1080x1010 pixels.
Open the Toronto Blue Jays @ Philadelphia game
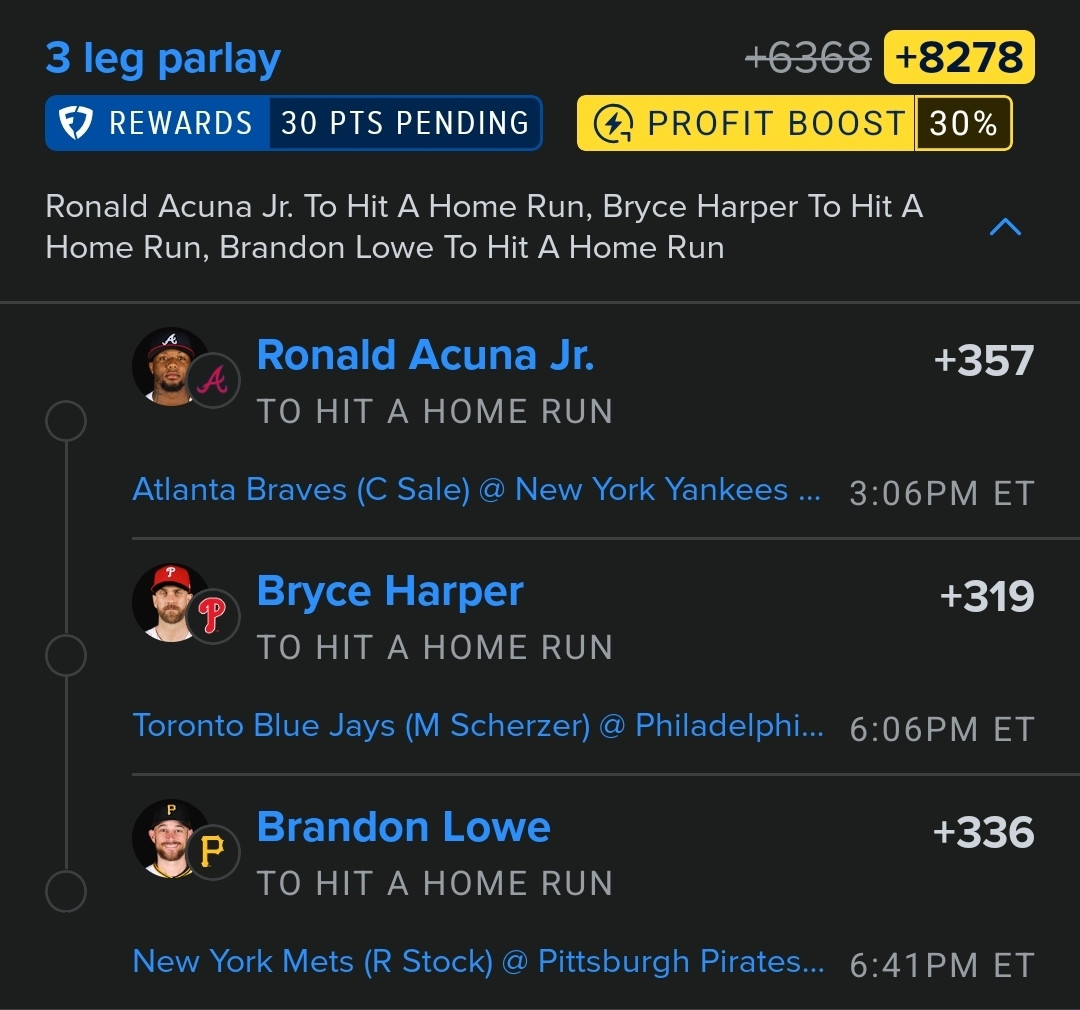click(478, 725)
